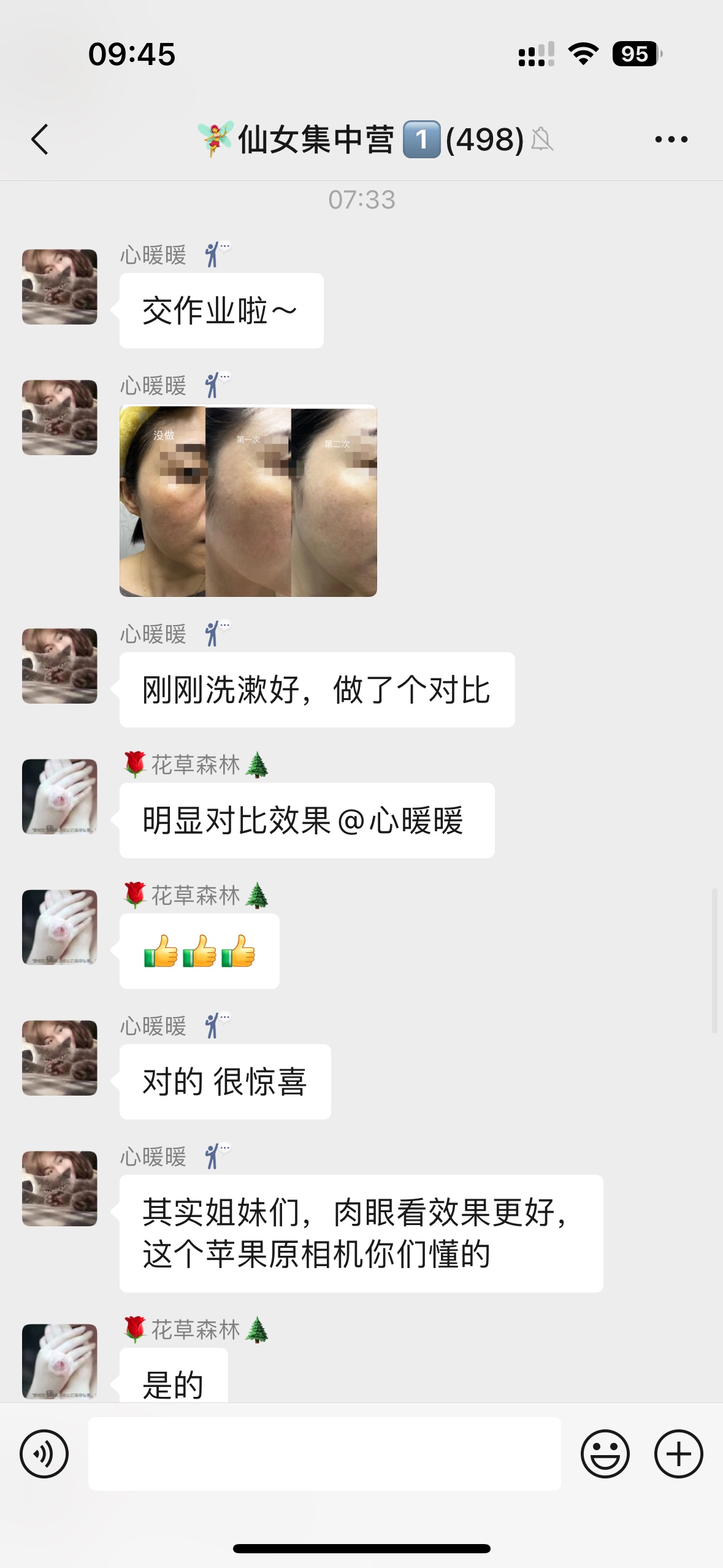723x1568 pixels.
Task: Focus the message text field
Action: pos(324,1454)
